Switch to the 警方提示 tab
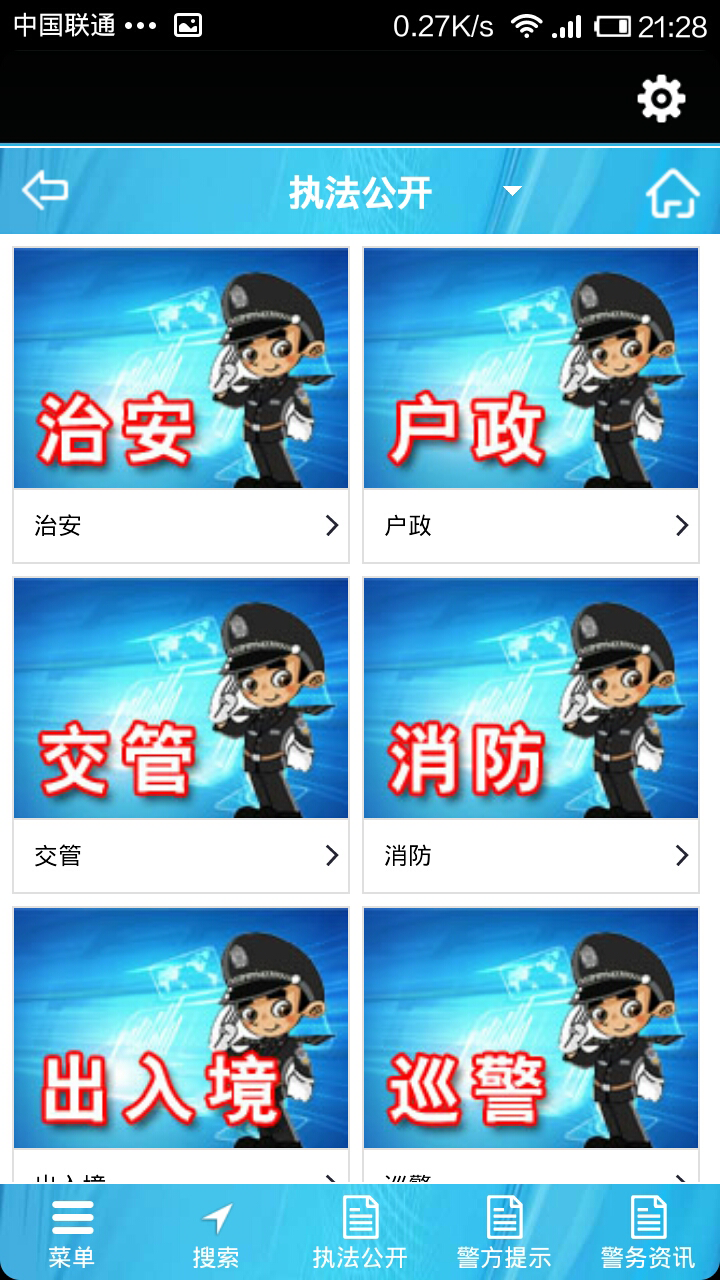 [x=504, y=1233]
